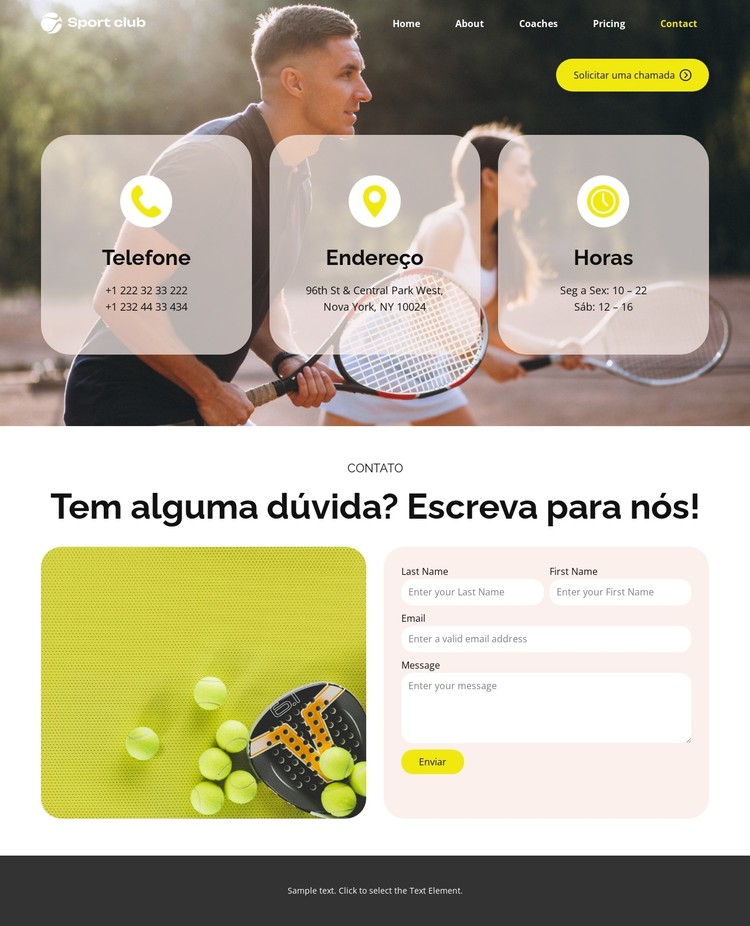Screen dimensions: 750x926
Task: Focus the email address input field
Action: 546,639
